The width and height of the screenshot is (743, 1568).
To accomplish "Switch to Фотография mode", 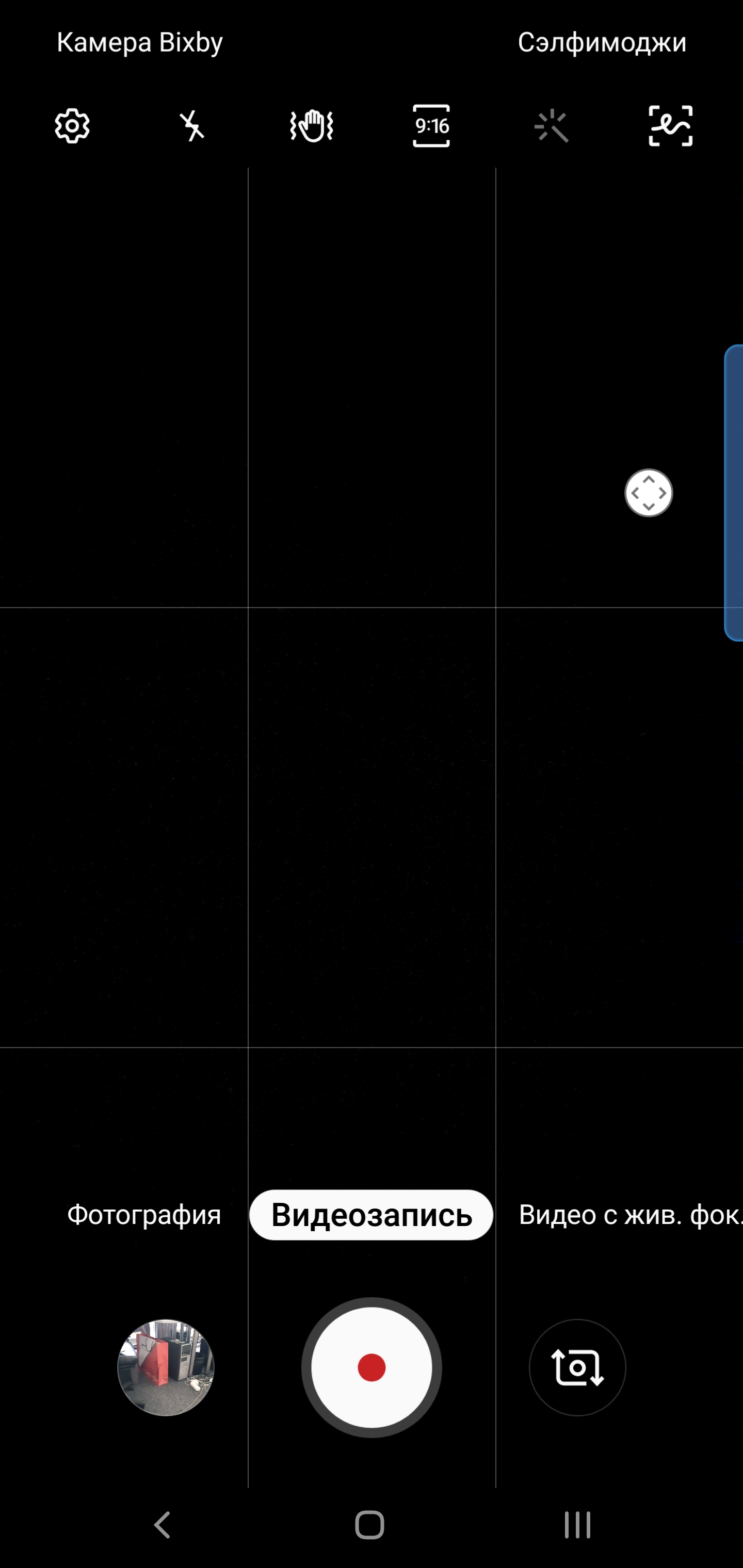I will pos(144,1214).
